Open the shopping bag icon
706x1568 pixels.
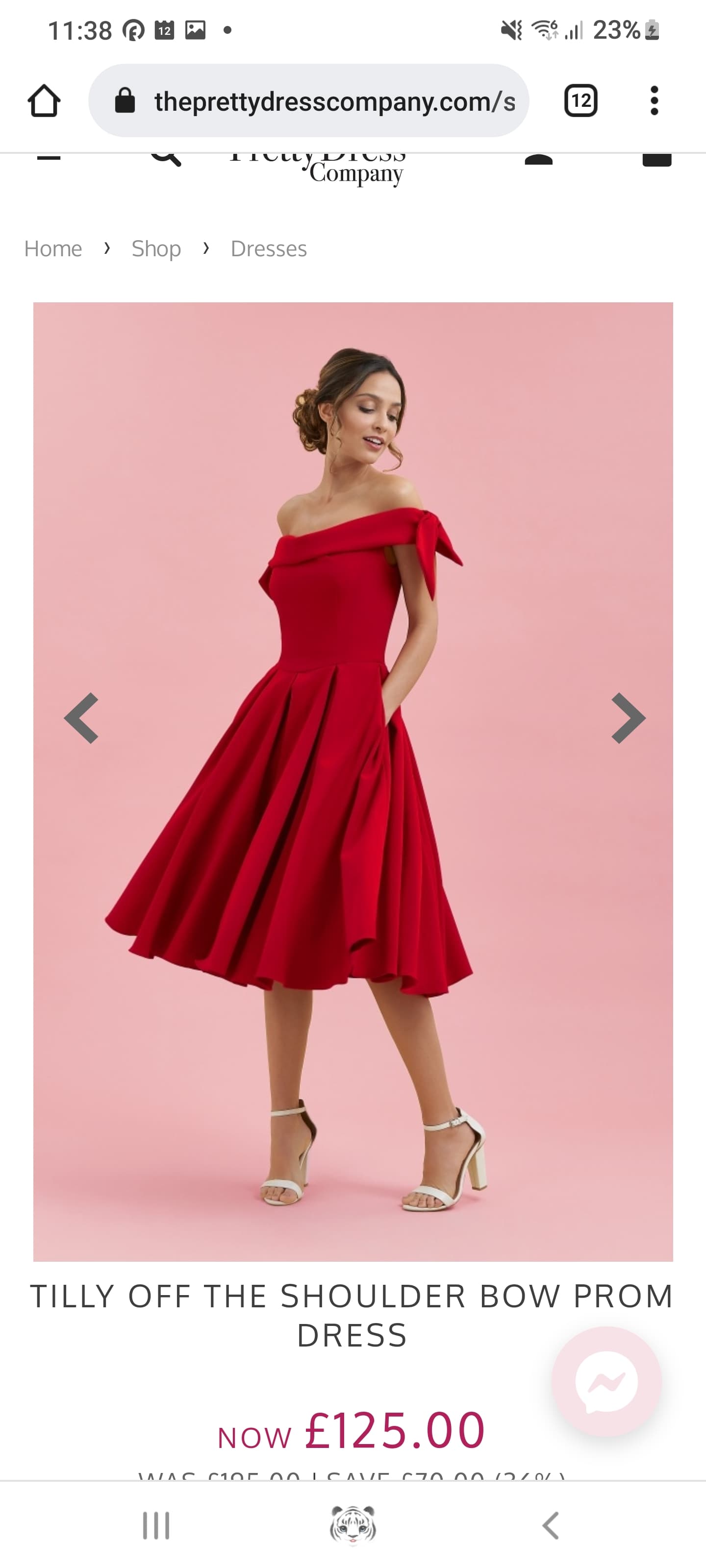click(x=656, y=158)
